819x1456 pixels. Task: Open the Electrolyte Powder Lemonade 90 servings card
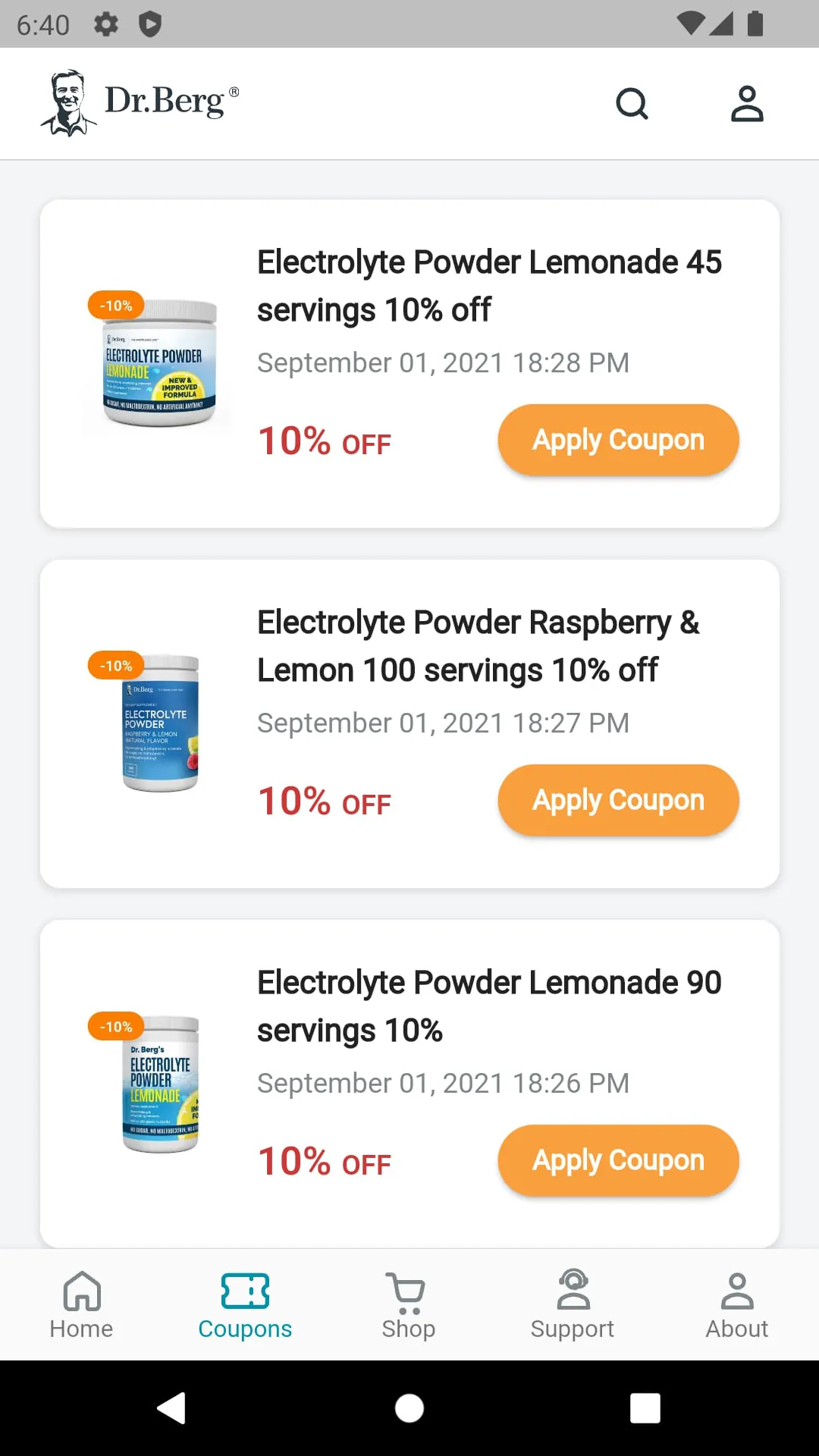click(489, 1006)
